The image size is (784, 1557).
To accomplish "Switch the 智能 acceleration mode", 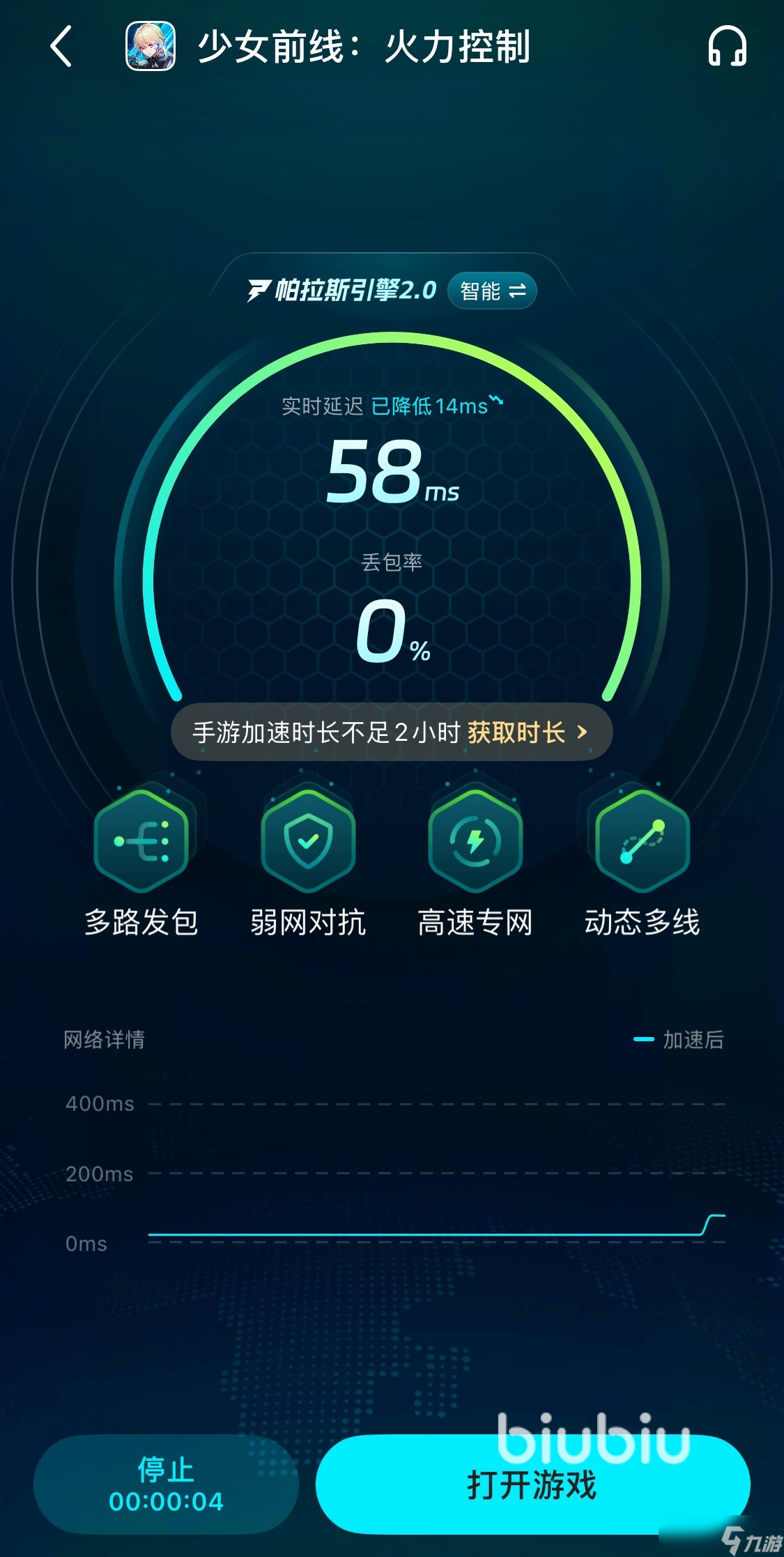I will (x=492, y=291).
